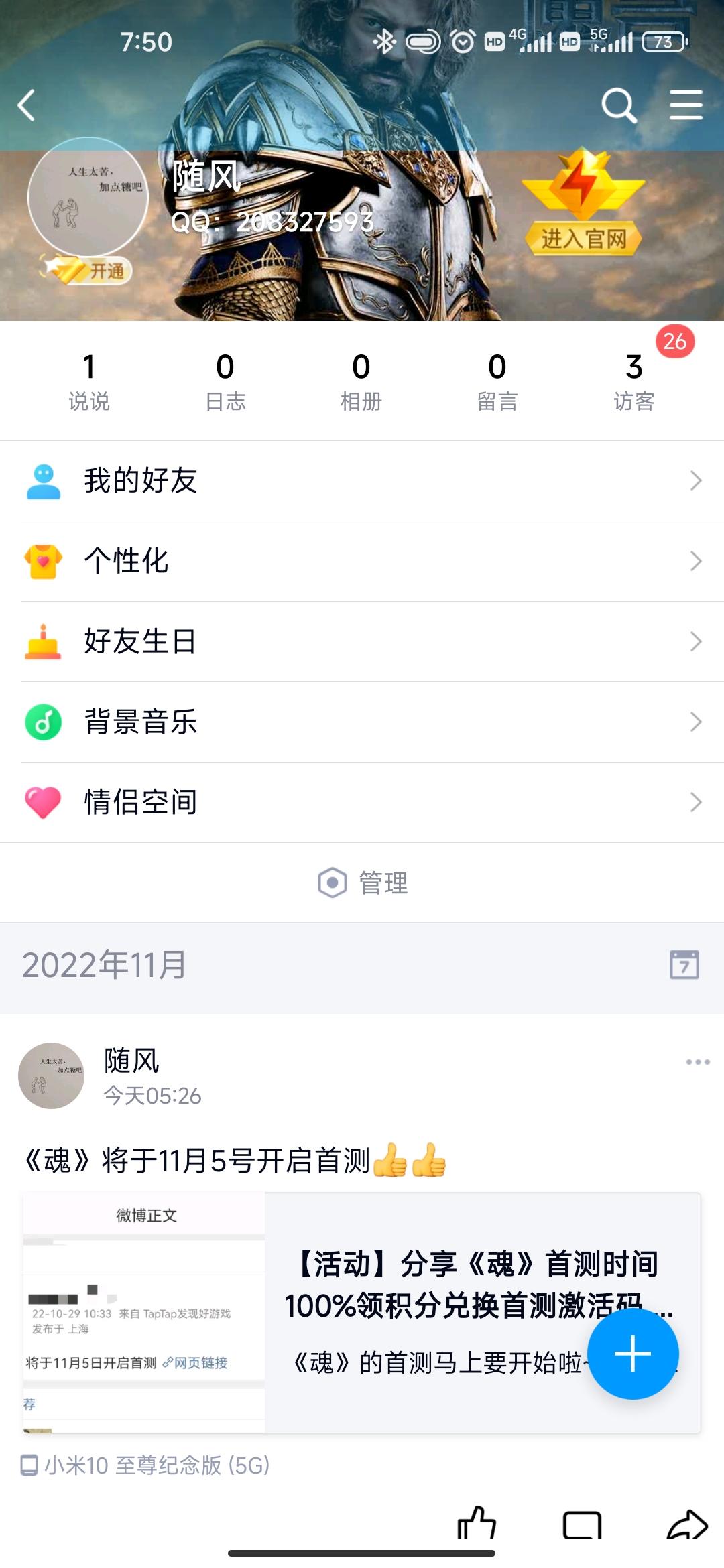This screenshot has width=724, height=1568.
Task: Open the three-dot menu on 随风's post
Action: pyautogui.click(x=698, y=1062)
